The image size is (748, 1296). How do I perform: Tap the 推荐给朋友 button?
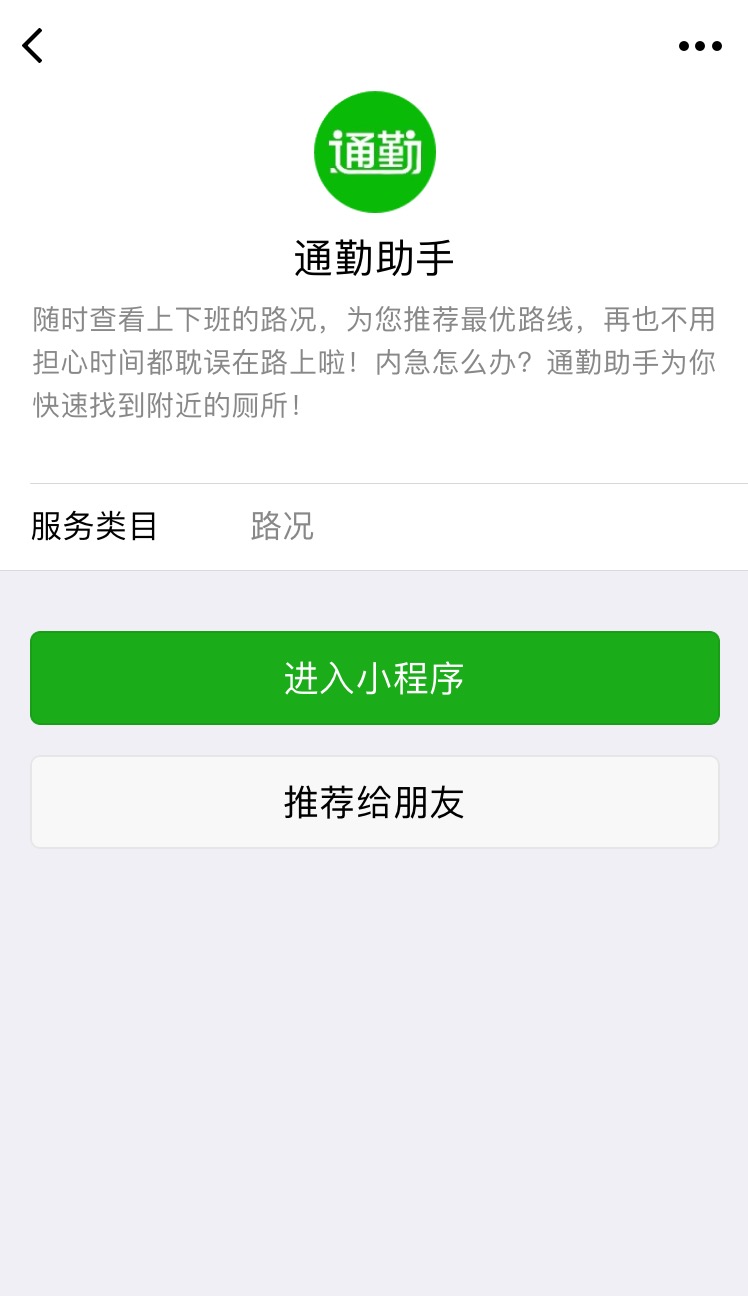(x=375, y=802)
